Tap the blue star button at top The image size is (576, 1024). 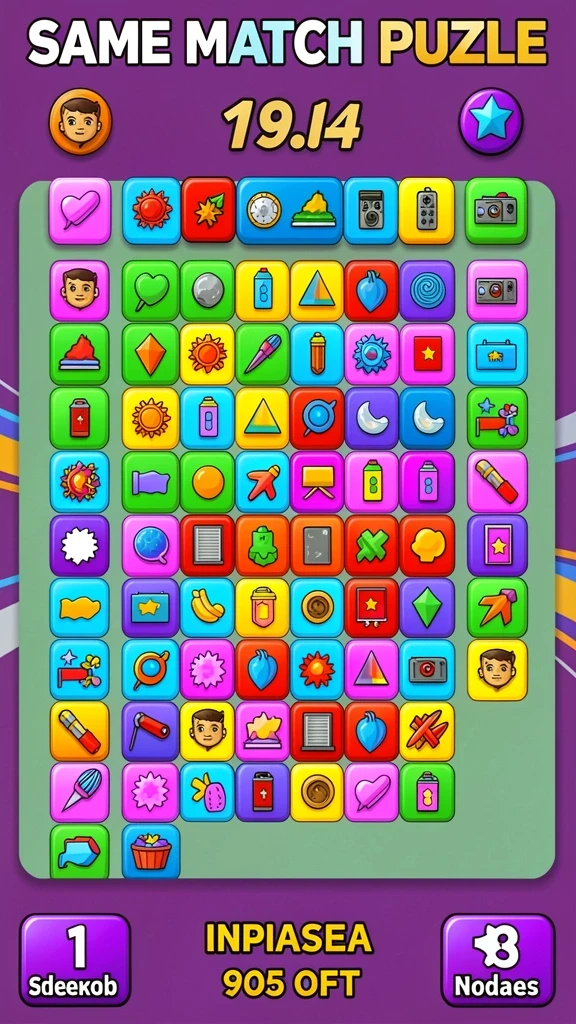coord(490,121)
